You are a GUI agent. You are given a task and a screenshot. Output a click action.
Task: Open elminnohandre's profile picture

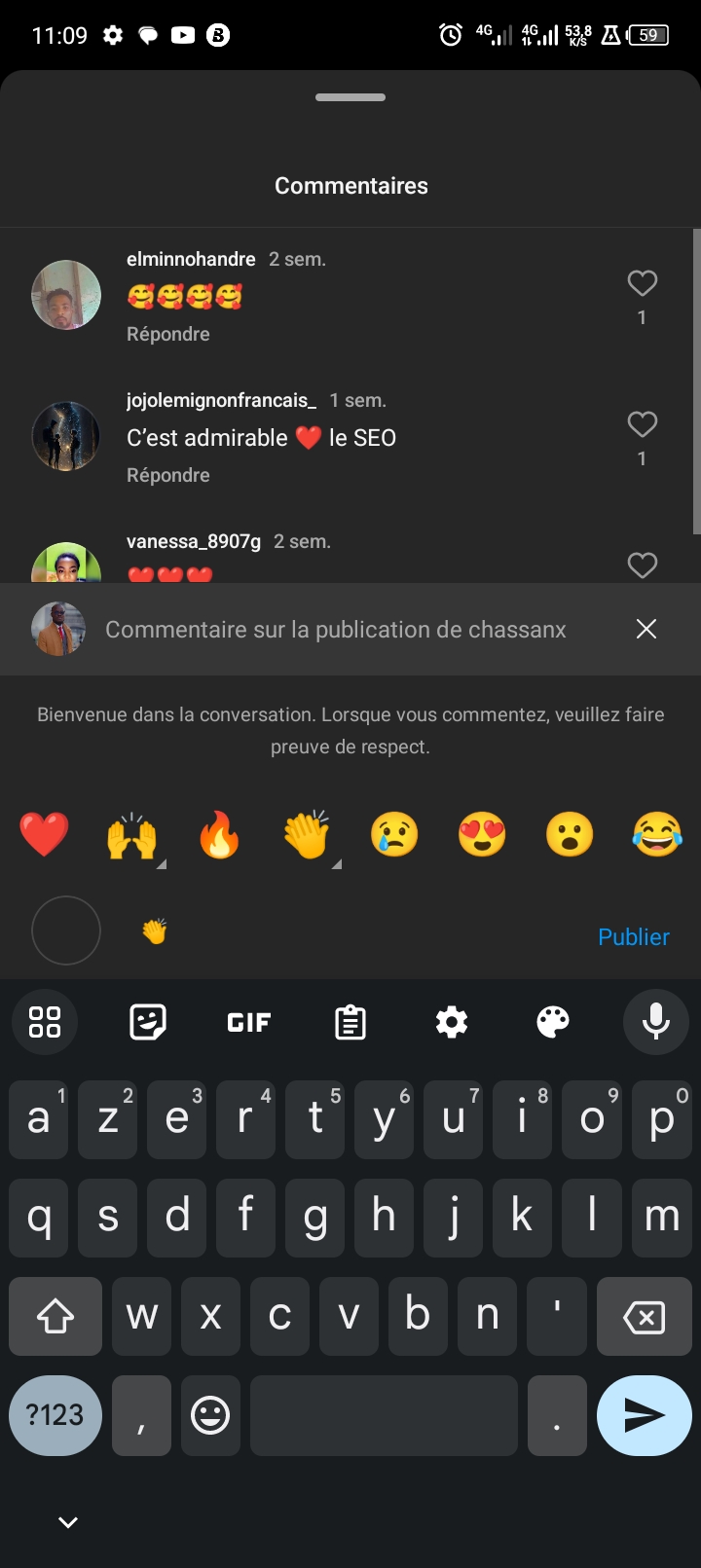click(x=66, y=295)
